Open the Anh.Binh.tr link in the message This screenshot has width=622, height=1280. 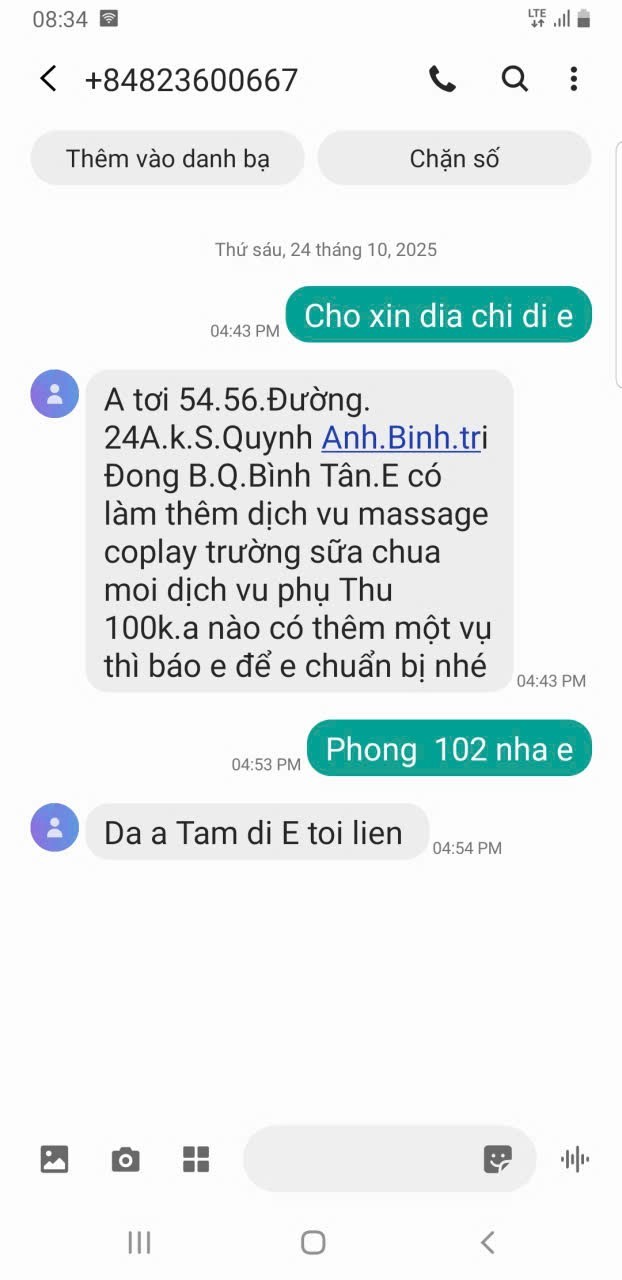[400, 438]
